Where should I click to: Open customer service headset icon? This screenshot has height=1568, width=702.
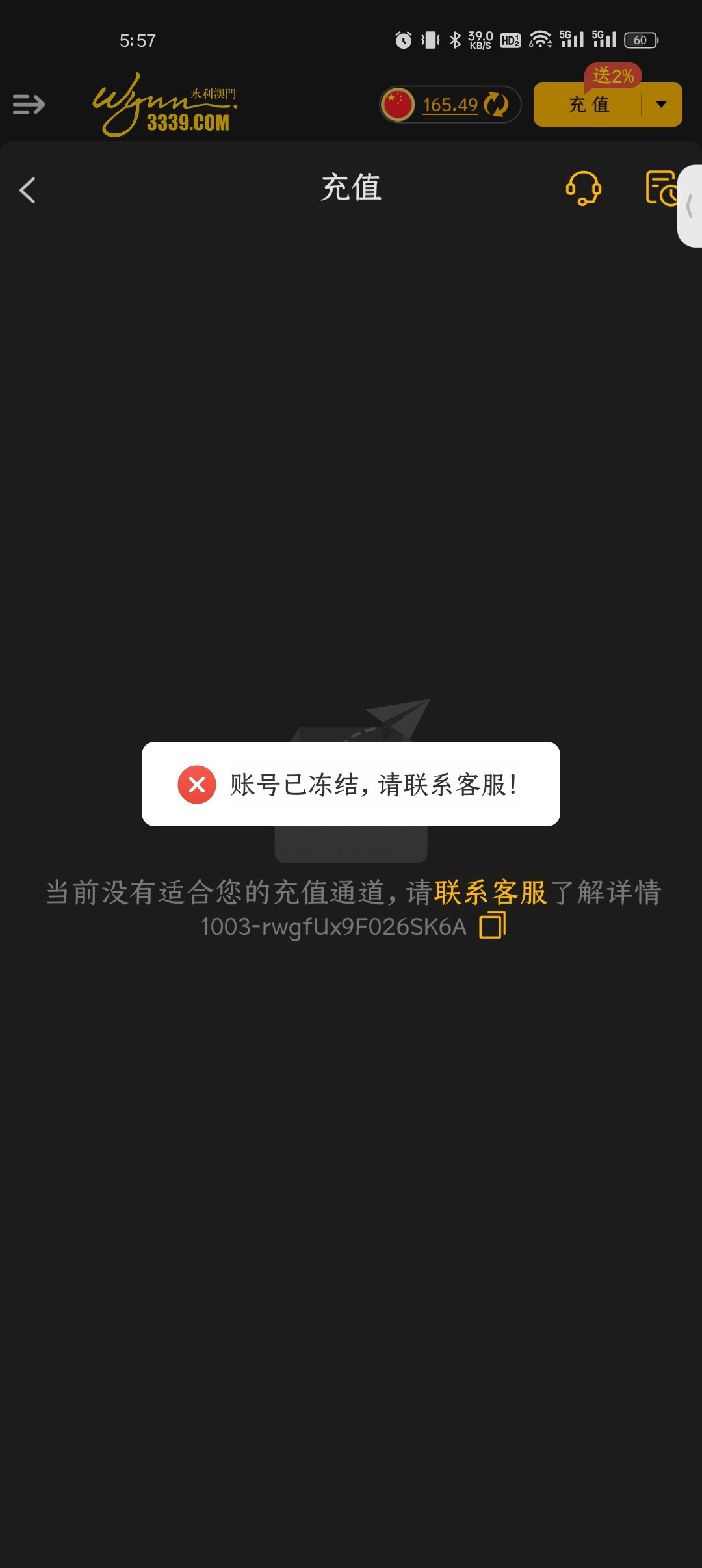coord(583,189)
